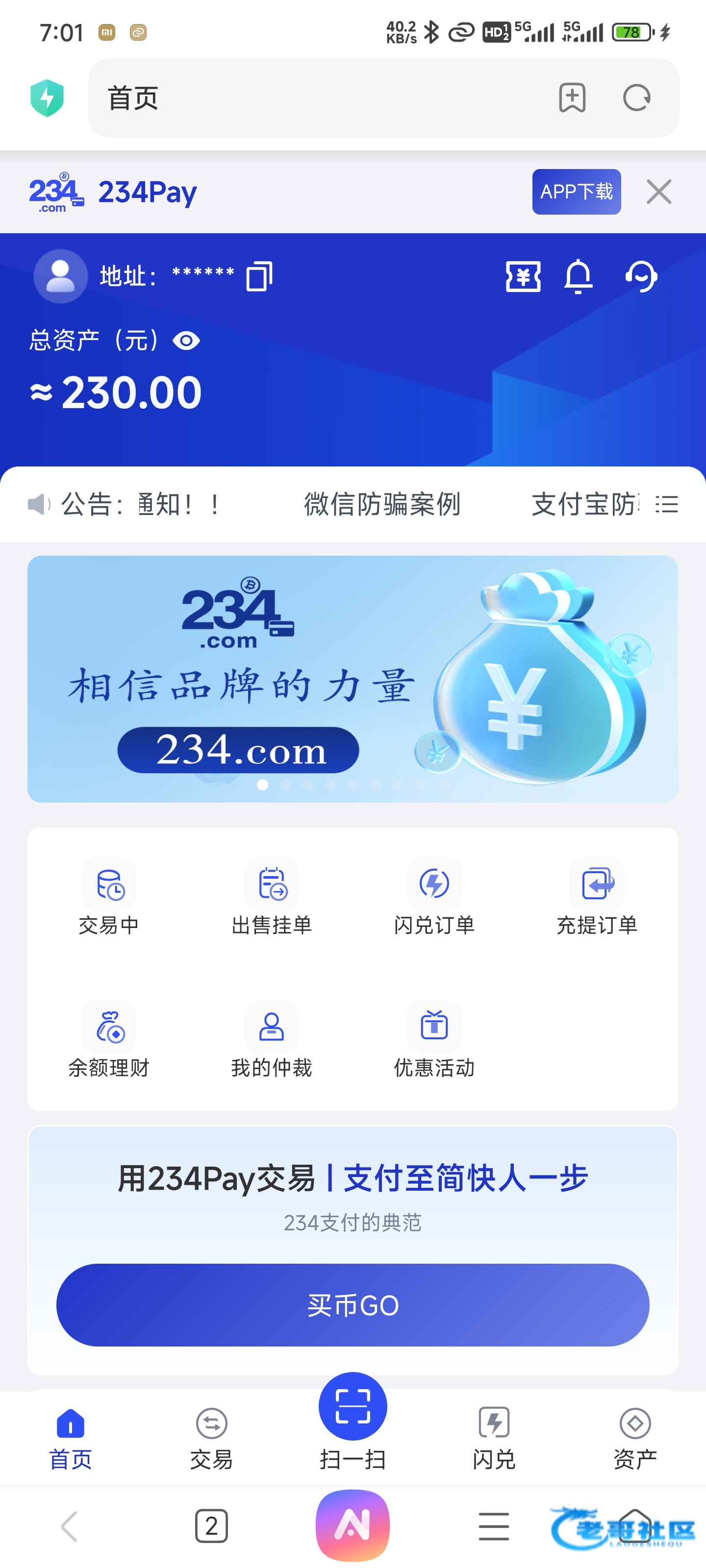Open 余额理财 balance wealth management

[109, 1039]
